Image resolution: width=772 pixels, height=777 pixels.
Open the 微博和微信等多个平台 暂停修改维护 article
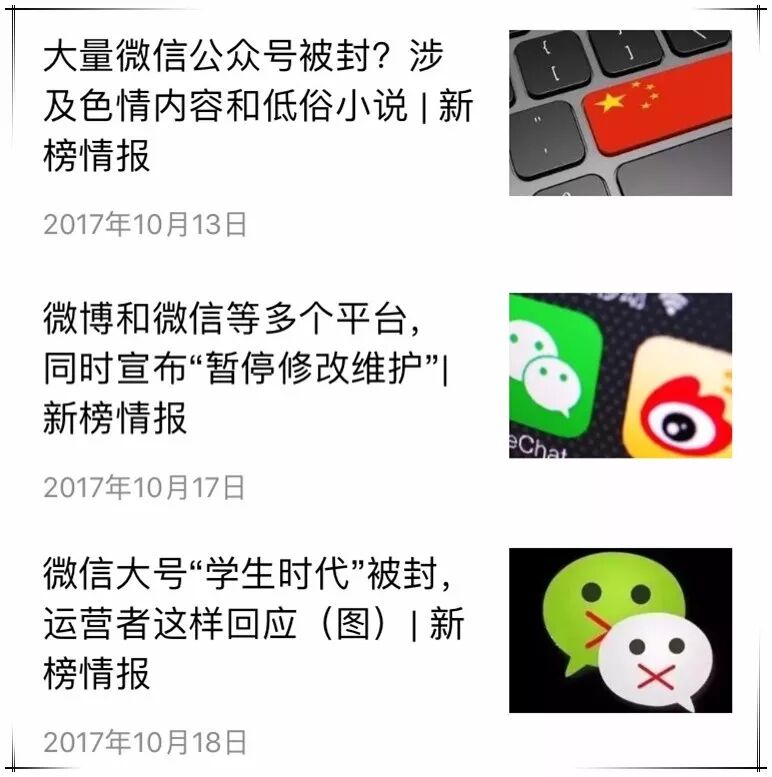coord(246,369)
